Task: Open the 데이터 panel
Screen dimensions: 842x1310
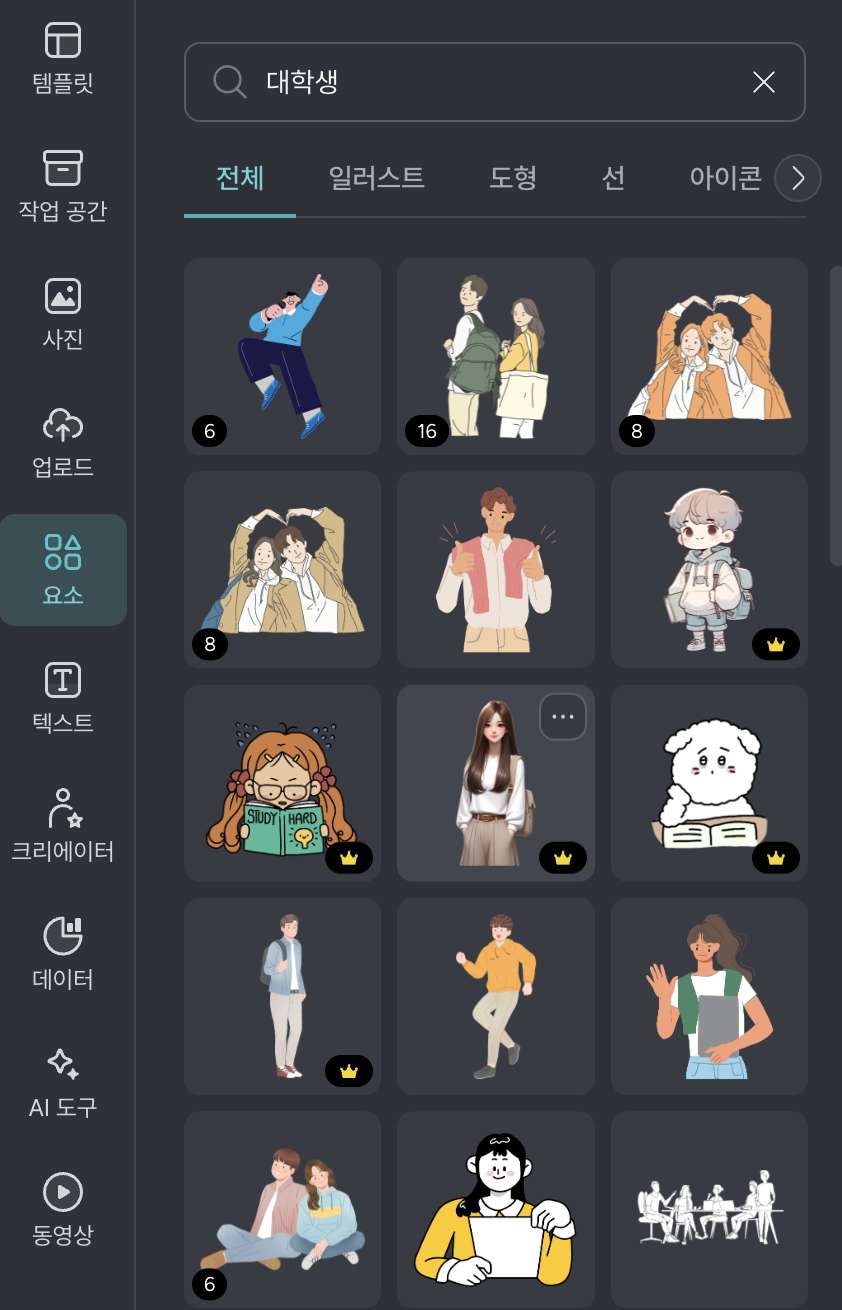Action: pos(63,954)
